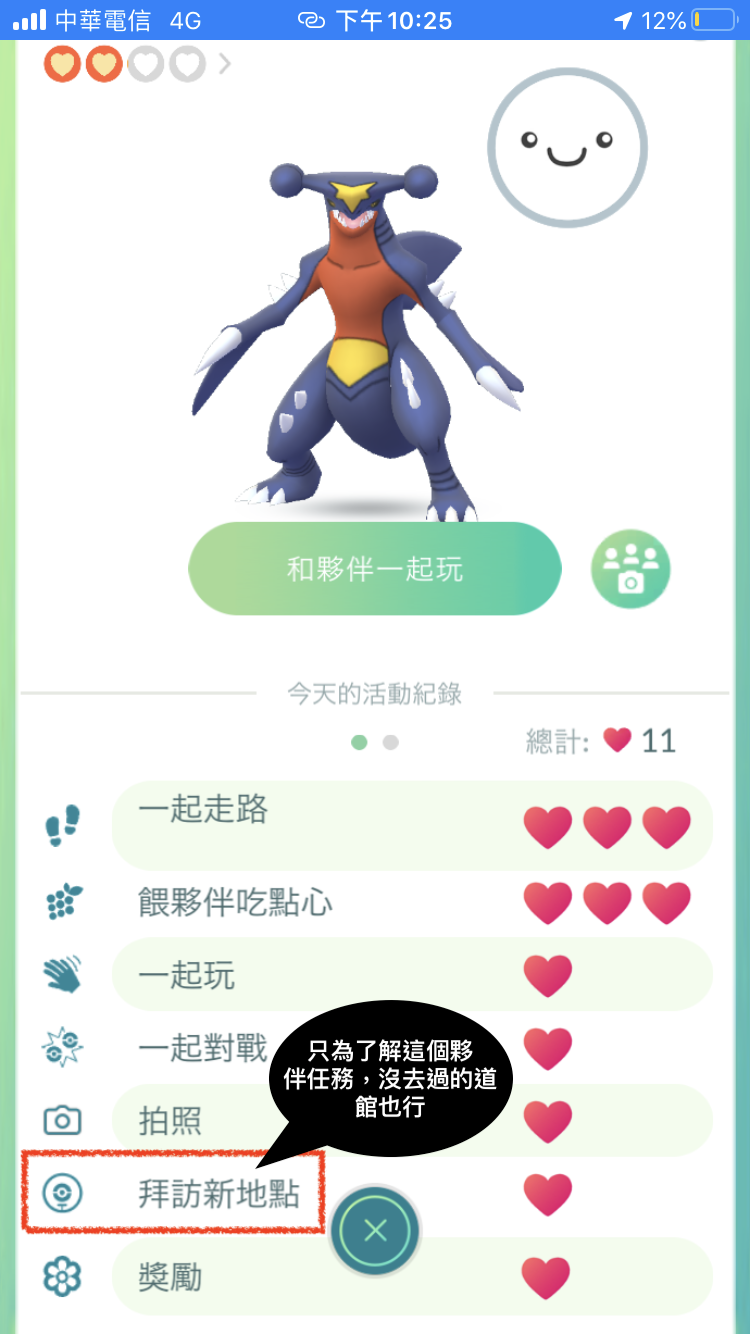Image resolution: width=750 pixels, height=1334 pixels.
Task: Close the buddy screen with X
Action: [x=375, y=1231]
